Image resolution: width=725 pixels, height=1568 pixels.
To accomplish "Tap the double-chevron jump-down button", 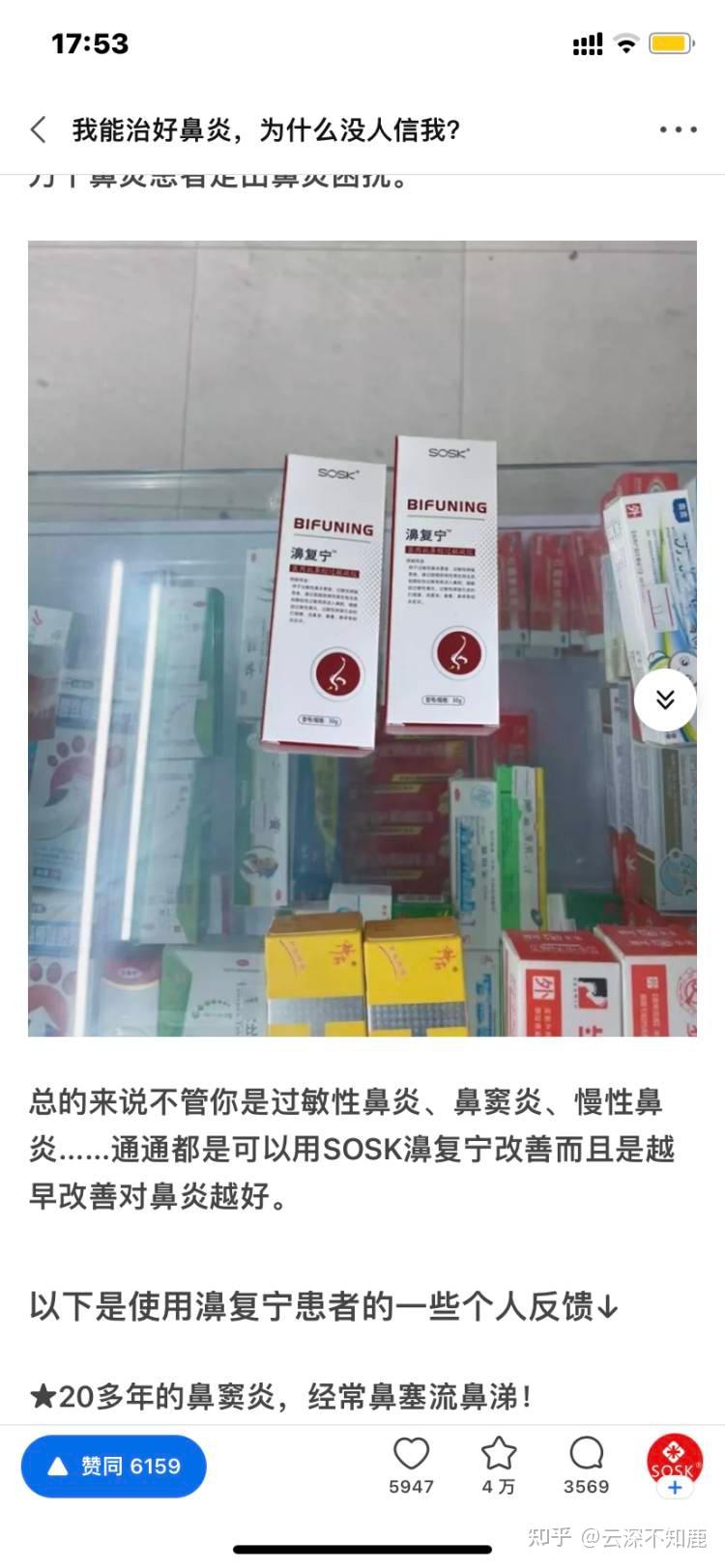I will click(x=665, y=699).
